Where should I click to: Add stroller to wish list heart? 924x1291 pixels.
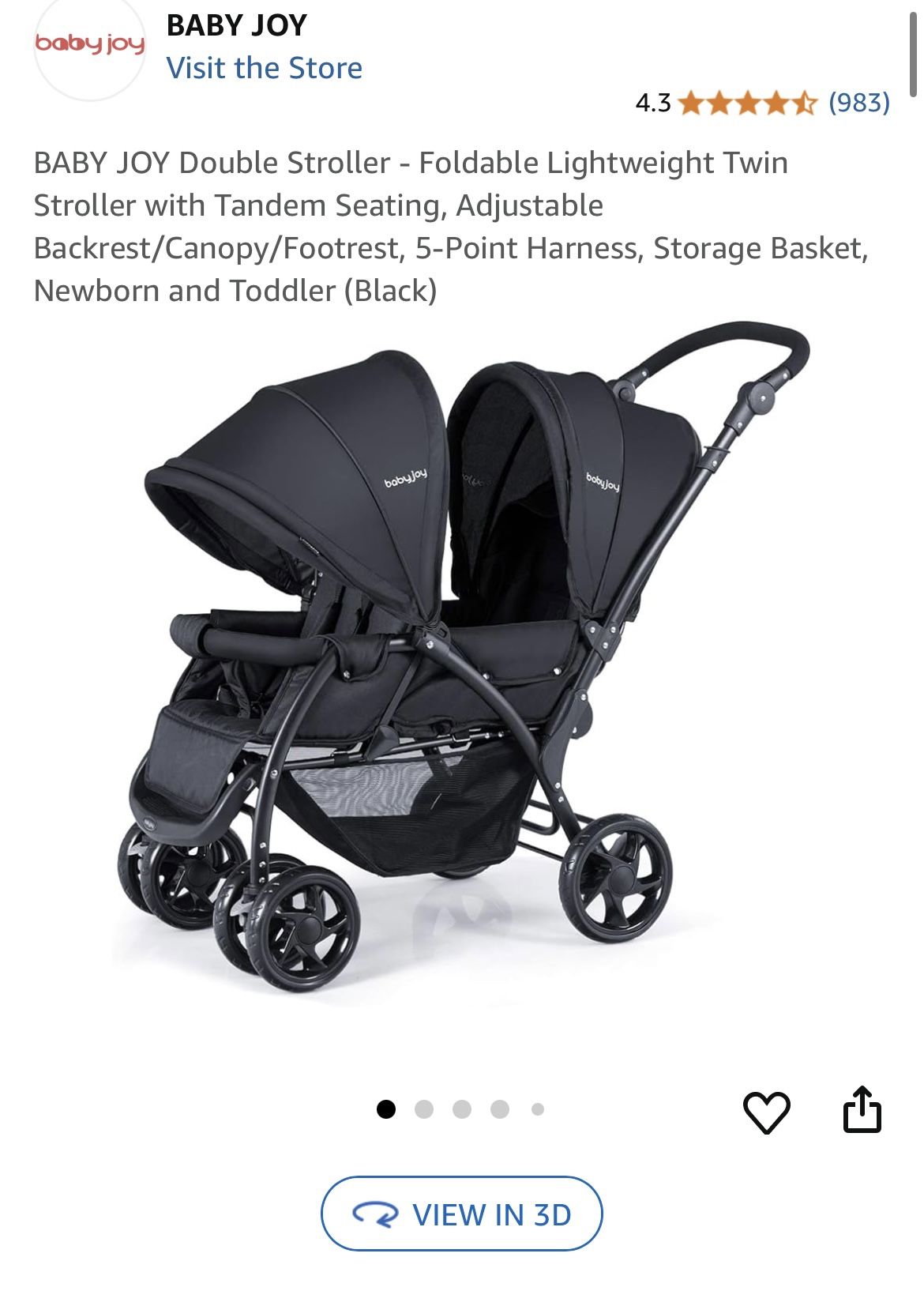[766, 1112]
